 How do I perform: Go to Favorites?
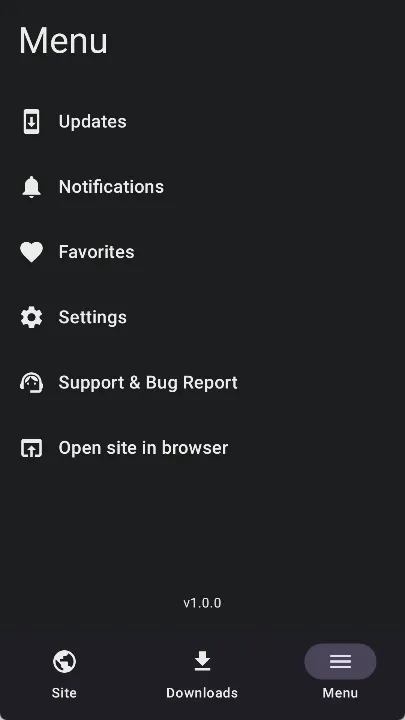coord(202,252)
